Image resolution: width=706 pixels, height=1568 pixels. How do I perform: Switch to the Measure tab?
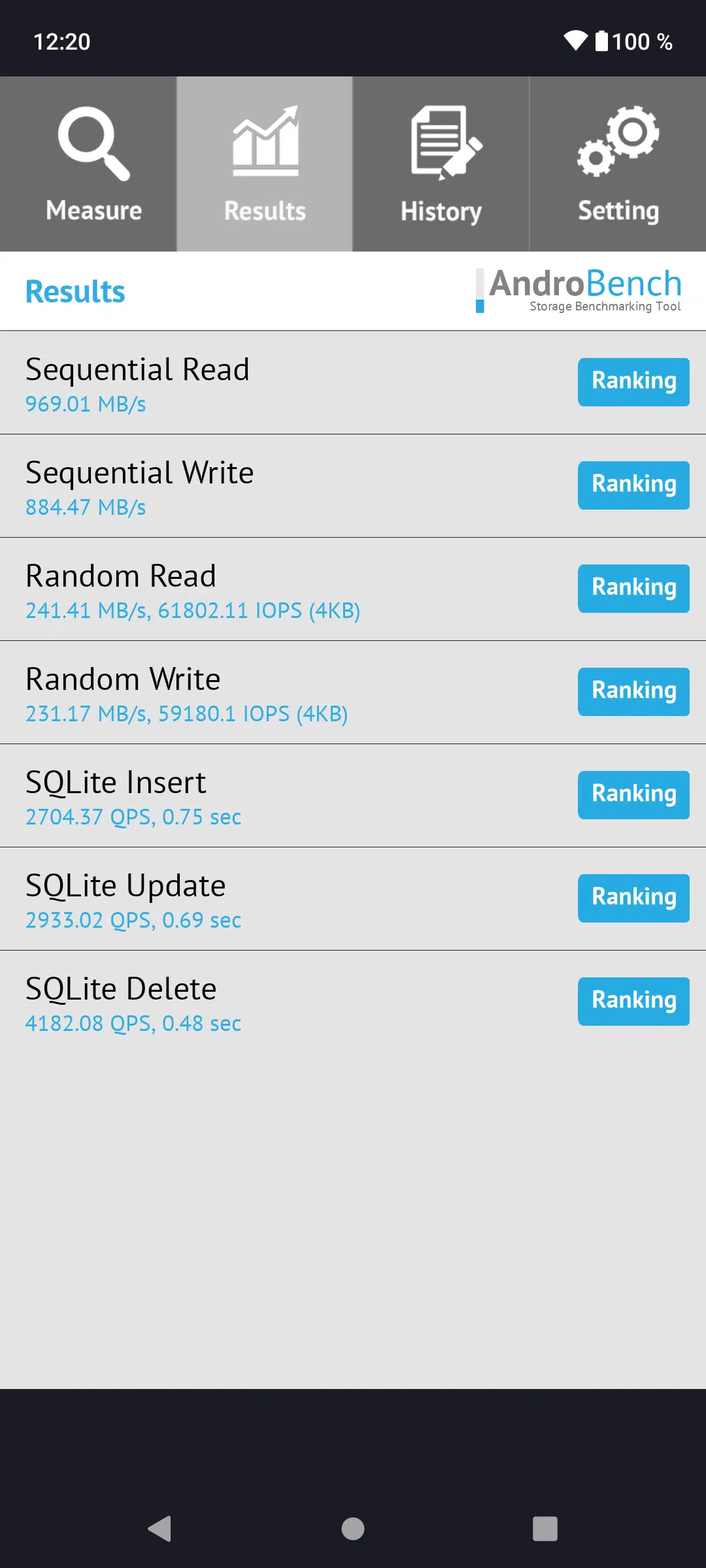tap(88, 164)
